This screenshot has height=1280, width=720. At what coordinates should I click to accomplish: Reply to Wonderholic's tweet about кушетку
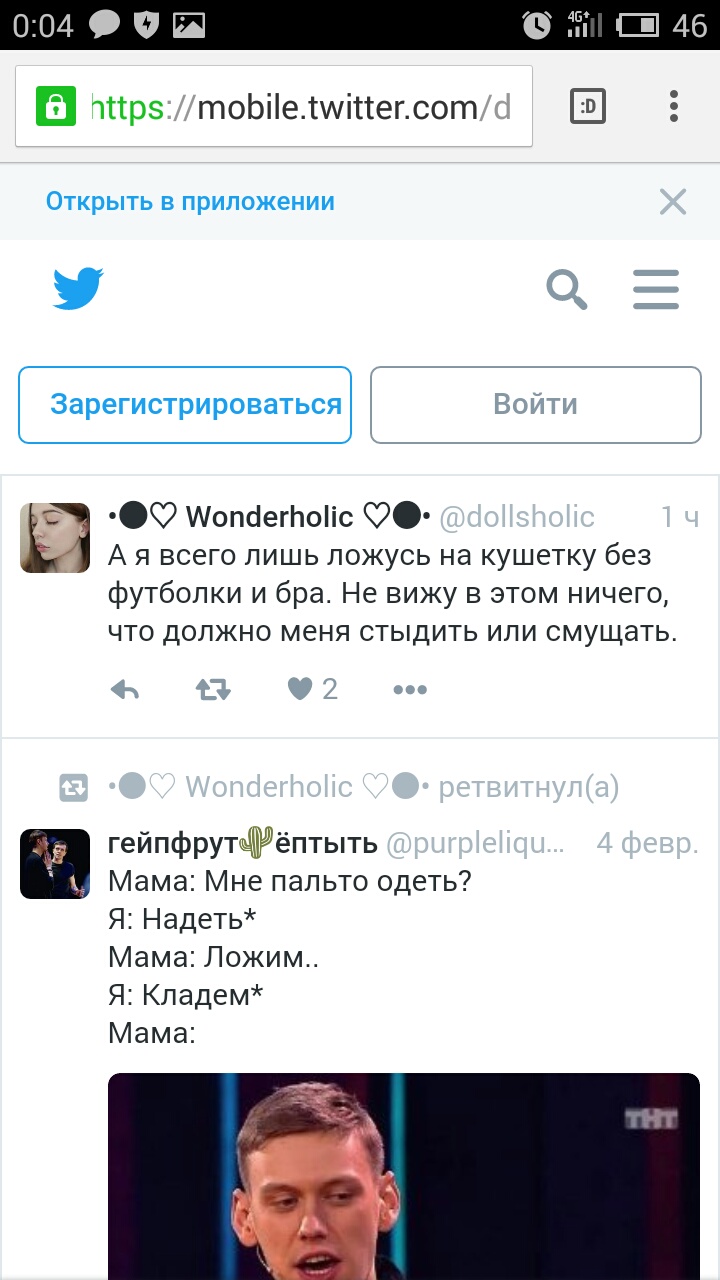click(x=124, y=689)
